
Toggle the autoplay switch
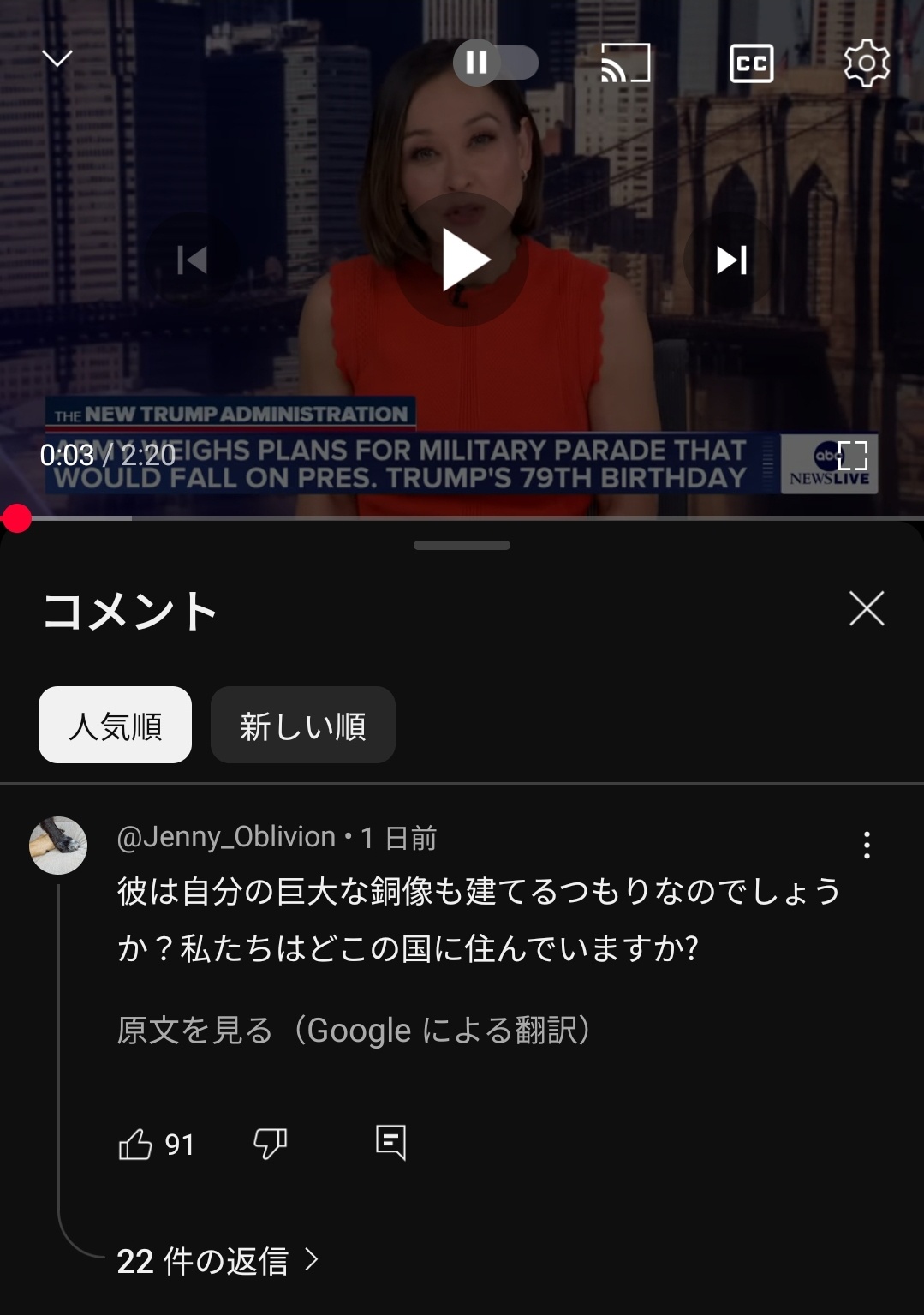496,63
